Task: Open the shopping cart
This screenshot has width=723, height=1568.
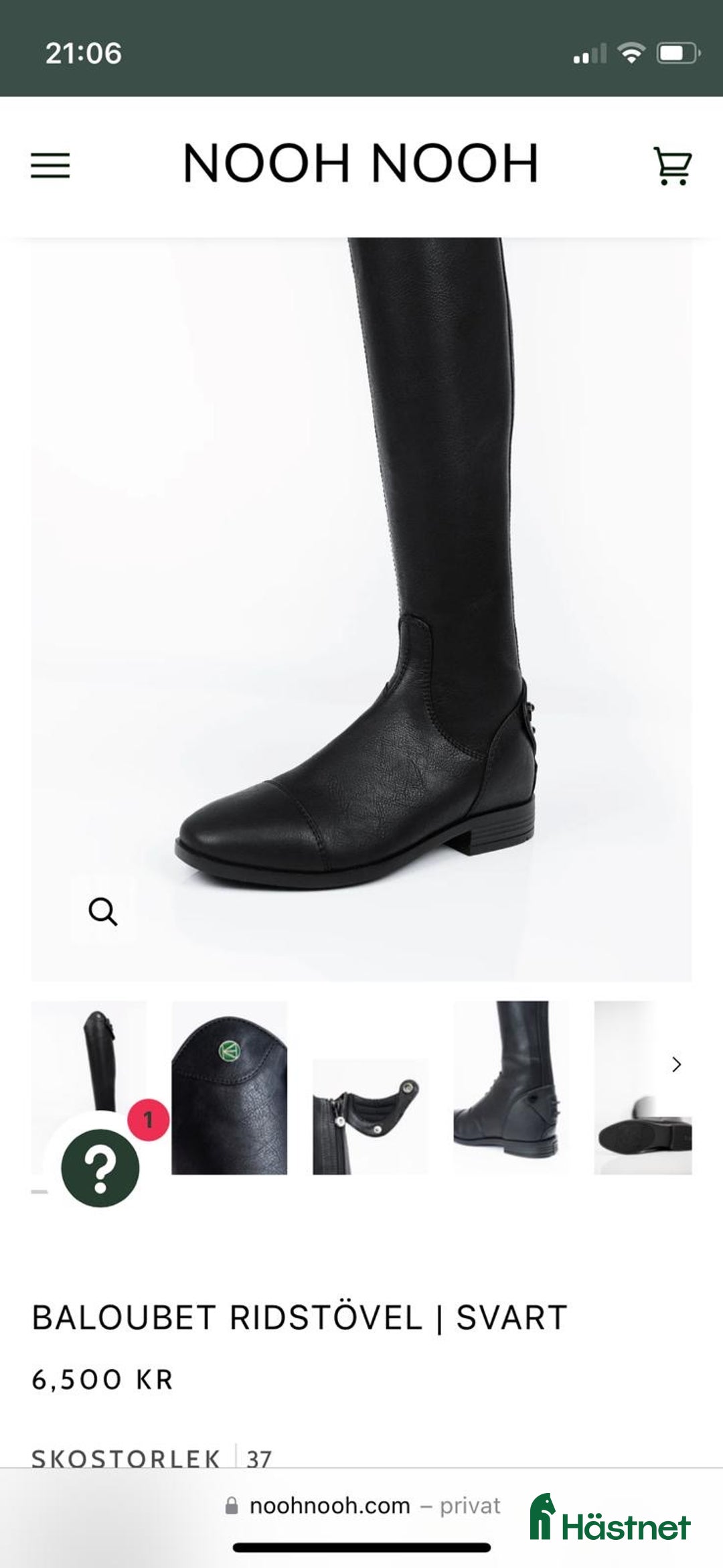Action: (x=672, y=165)
